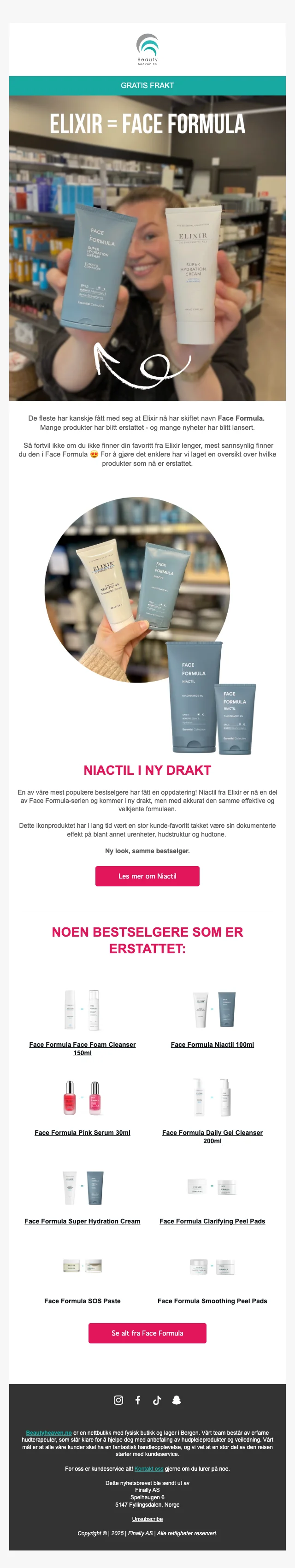View Face Formula SOS Paste product
This screenshot has height=1568, width=295.
click(x=82, y=1301)
